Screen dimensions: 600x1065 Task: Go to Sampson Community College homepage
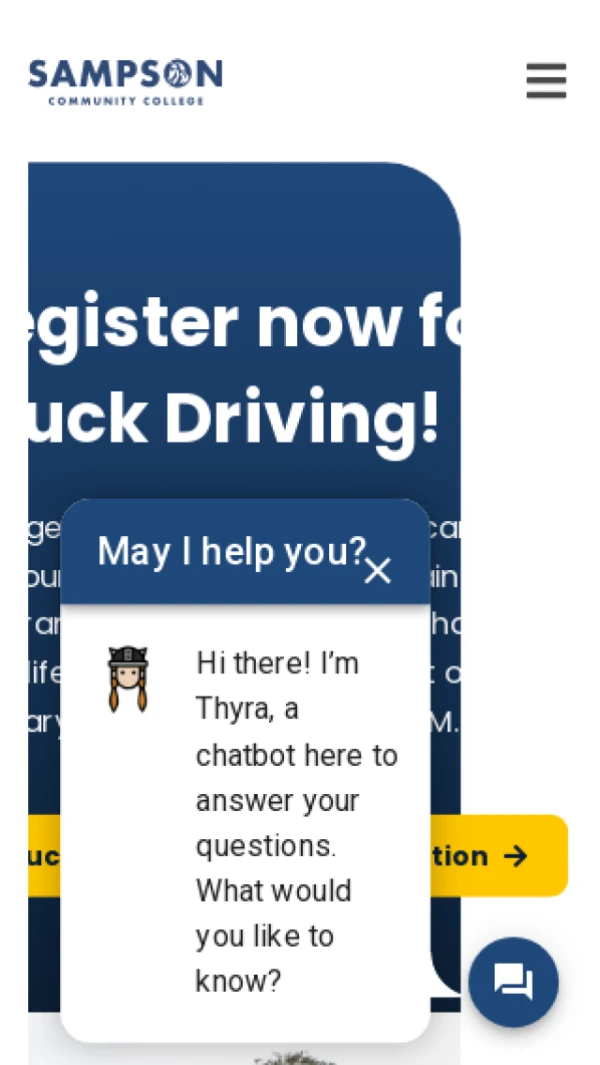126,82
